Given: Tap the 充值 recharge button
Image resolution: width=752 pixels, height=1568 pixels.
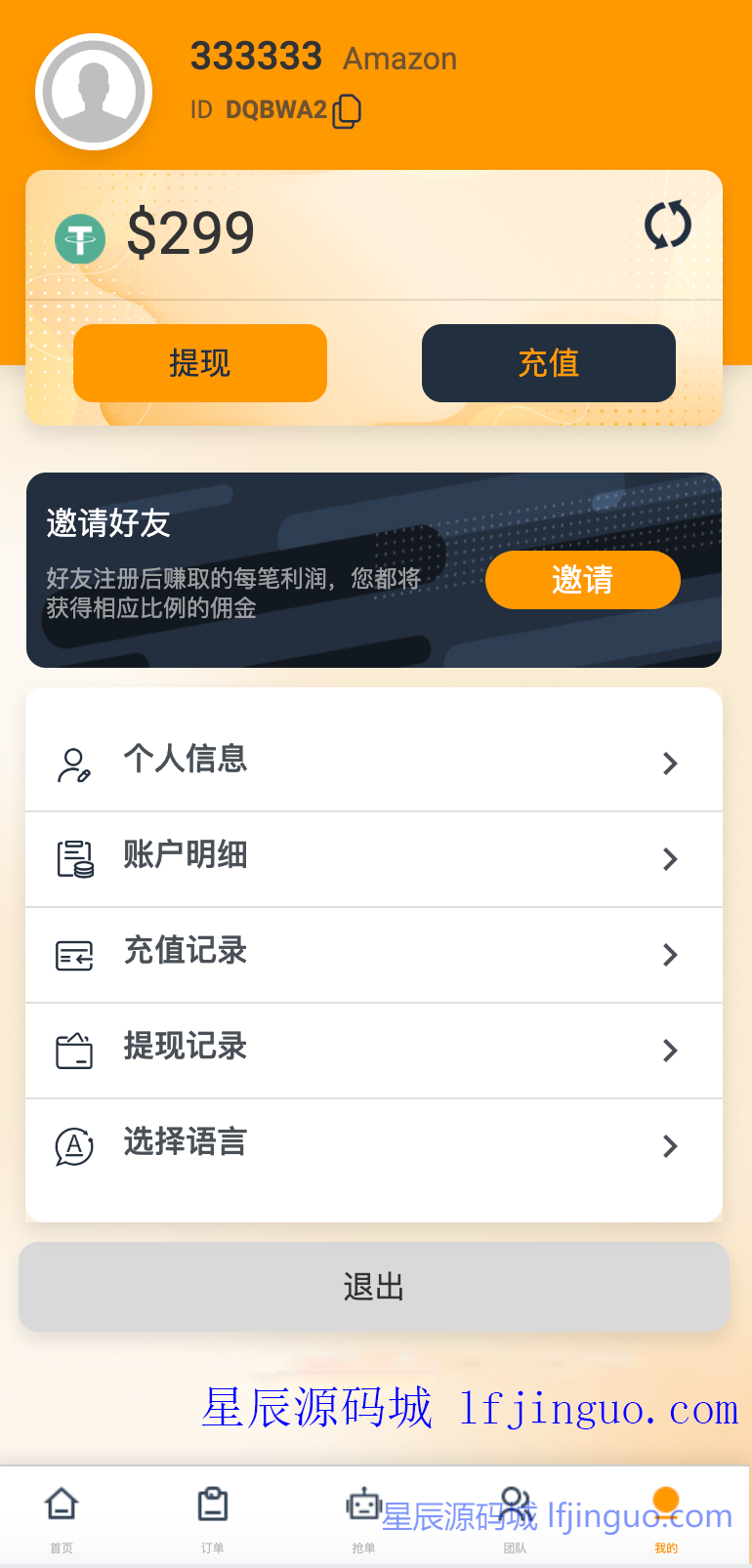Looking at the screenshot, I should 548,363.
